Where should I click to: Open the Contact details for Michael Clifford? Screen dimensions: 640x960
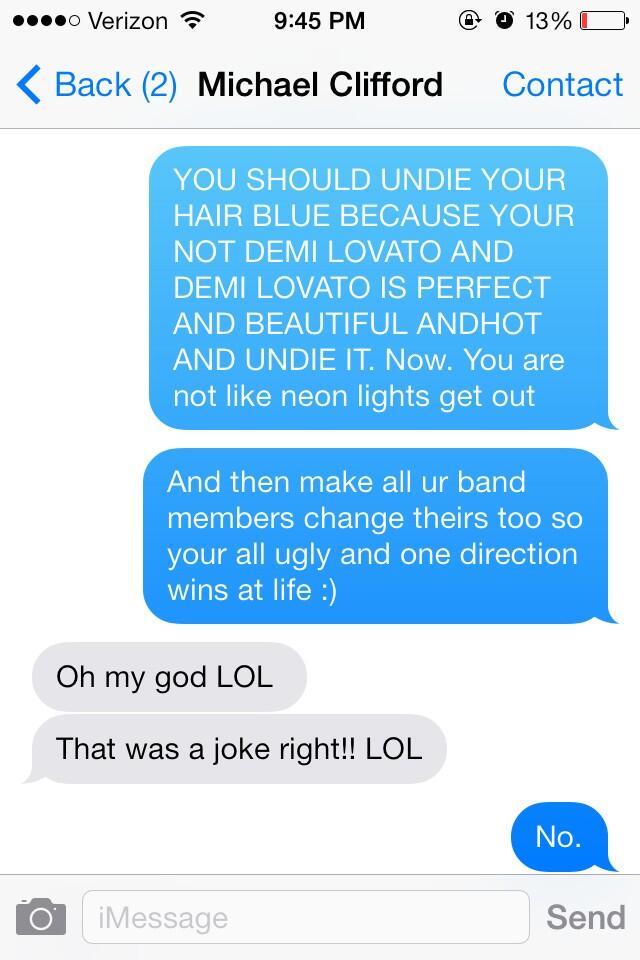tap(562, 85)
